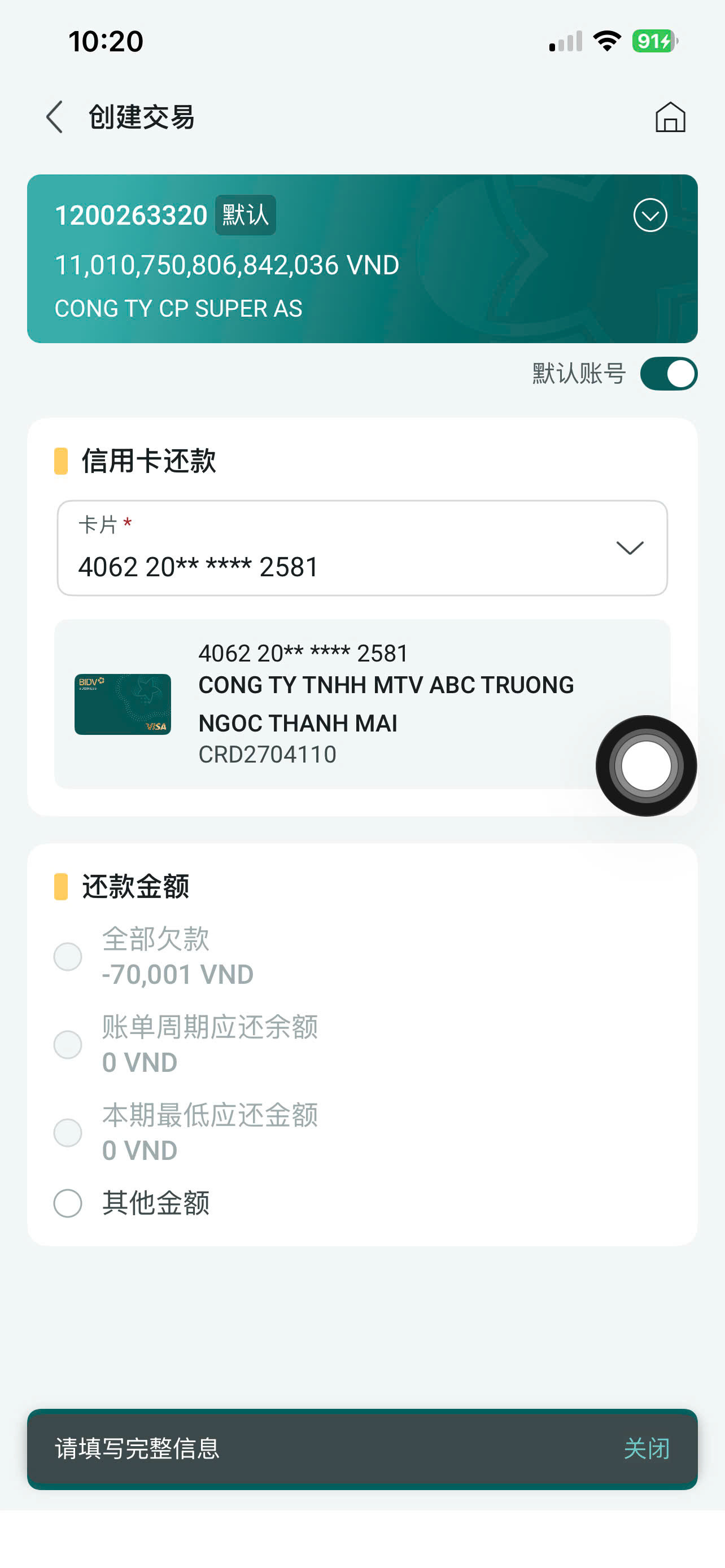Select the 全部欠款 option
Viewport: 725px width, 1568px height.
pos(68,956)
